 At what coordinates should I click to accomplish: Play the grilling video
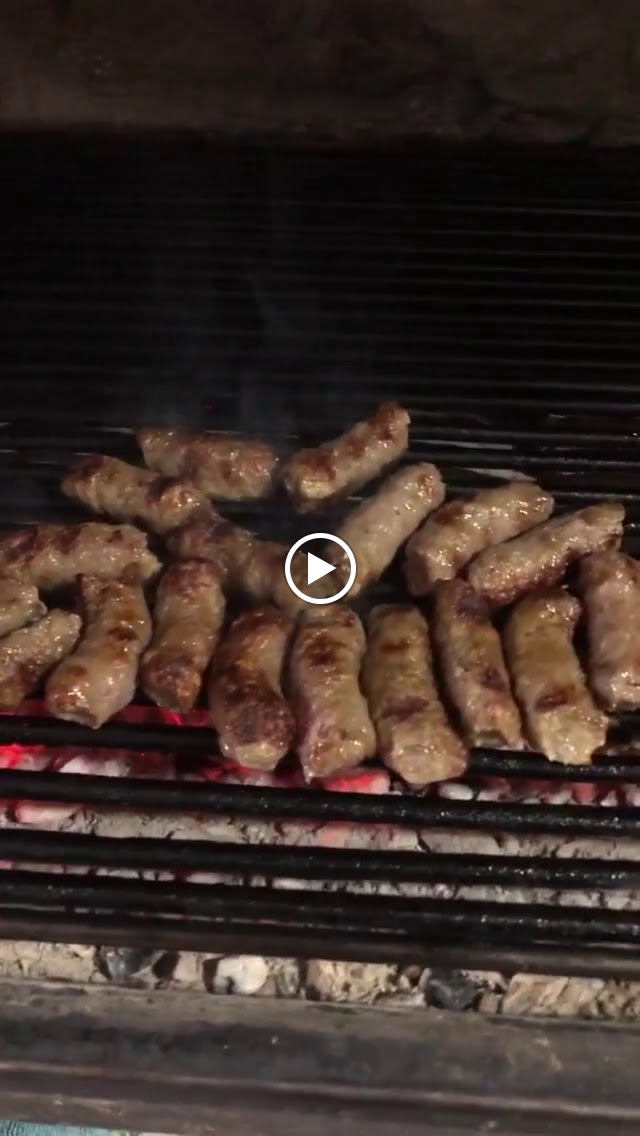320,568
